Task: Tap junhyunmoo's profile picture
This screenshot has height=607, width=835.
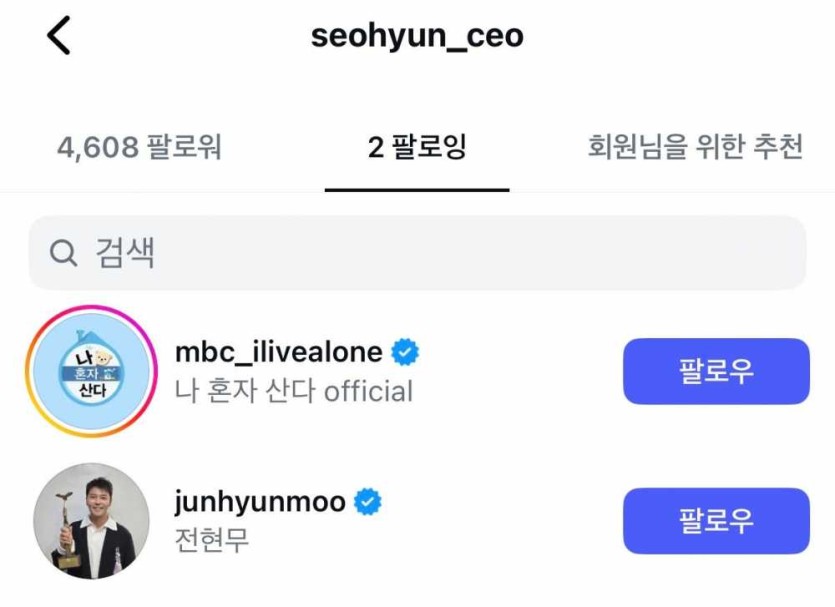Action: pos(91,521)
